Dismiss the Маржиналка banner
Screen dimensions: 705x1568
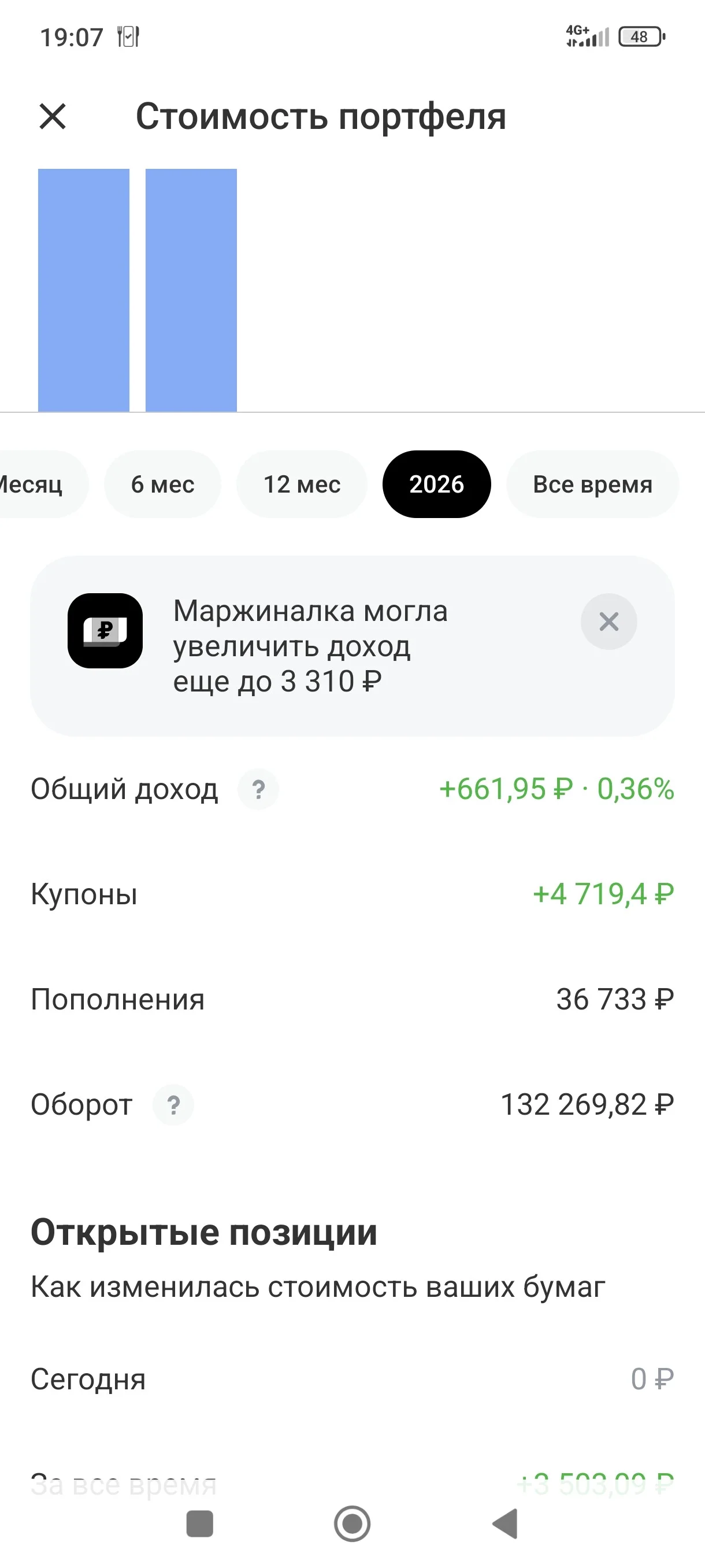[x=609, y=622]
